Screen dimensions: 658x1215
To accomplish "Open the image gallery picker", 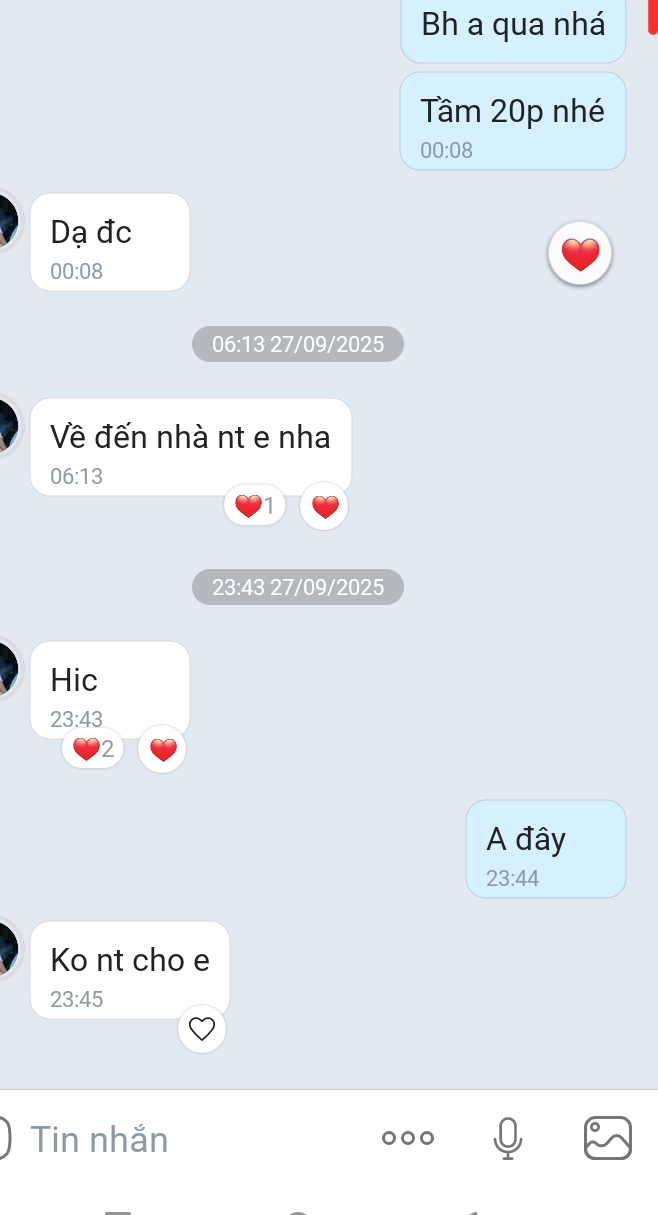I will coord(608,1138).
